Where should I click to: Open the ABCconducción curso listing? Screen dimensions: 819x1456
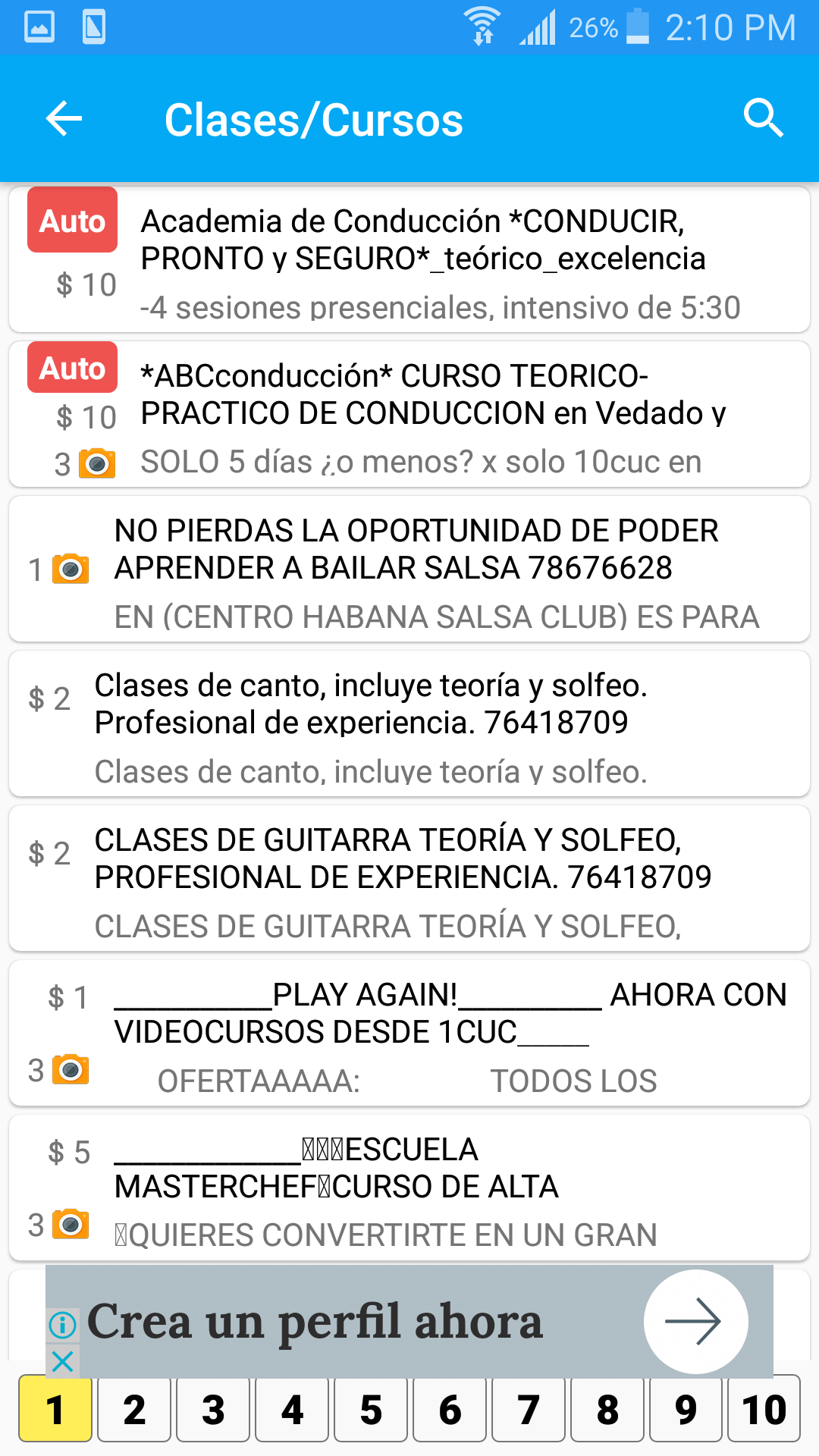pyautogui.click(x=409, y=414)
